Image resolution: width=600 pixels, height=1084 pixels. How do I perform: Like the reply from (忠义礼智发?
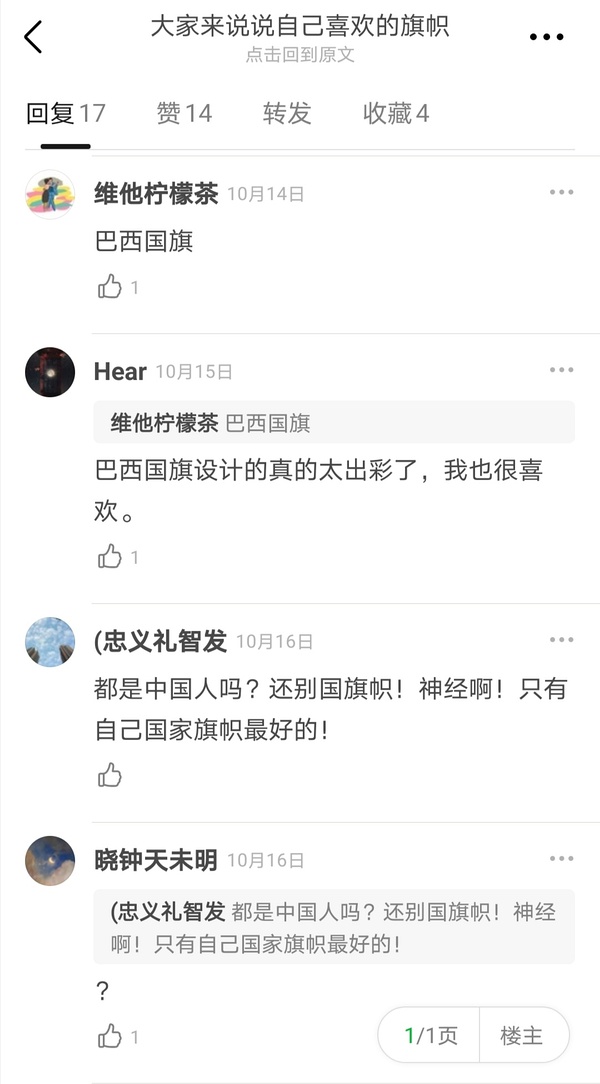point(110,775)
